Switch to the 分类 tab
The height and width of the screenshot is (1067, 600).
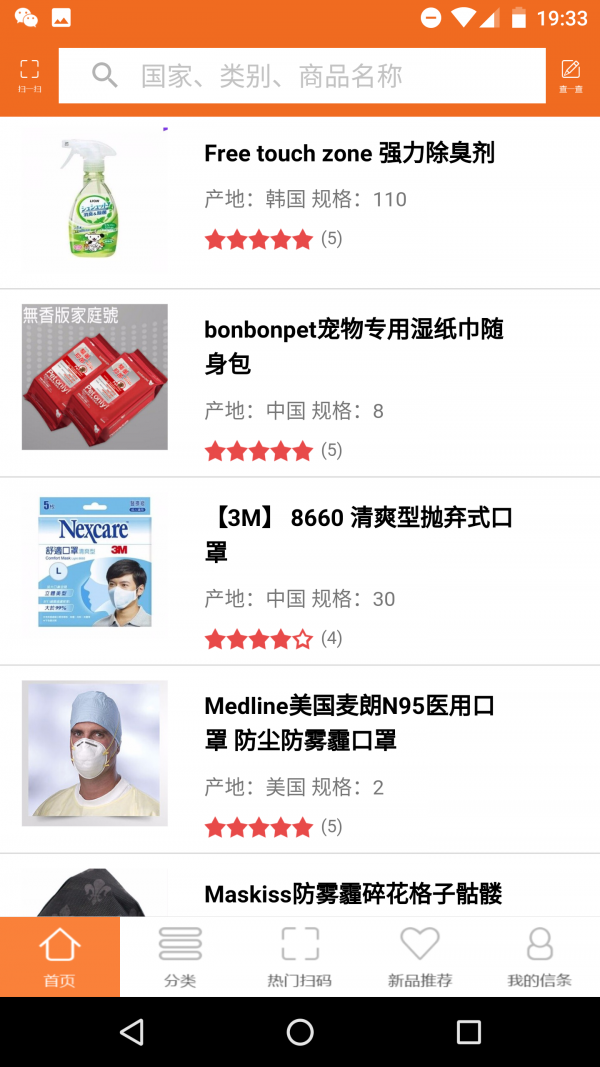click(180, 956)
